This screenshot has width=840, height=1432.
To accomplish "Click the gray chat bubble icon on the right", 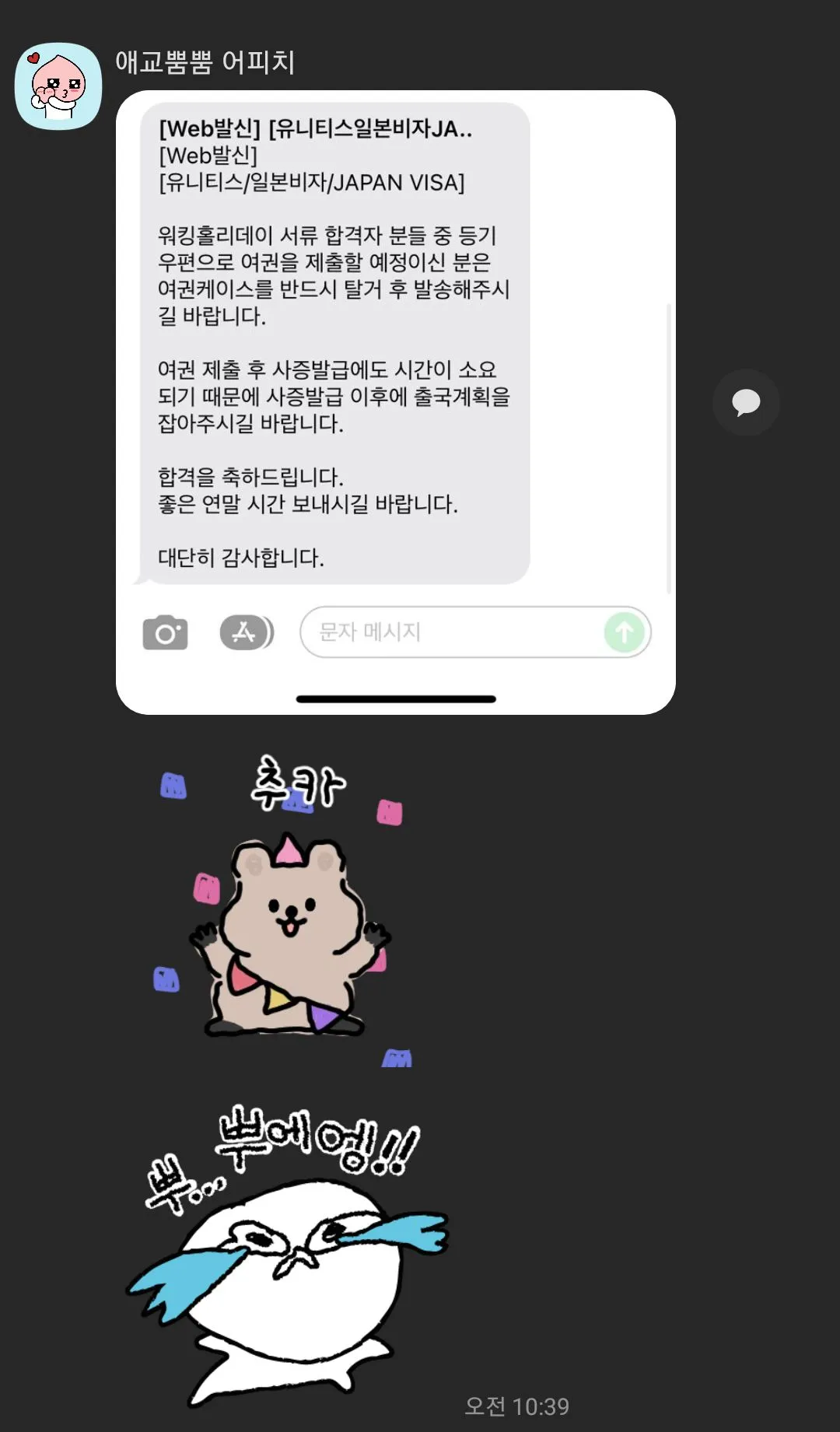I will pyautogui.click(x=746, y=403).
